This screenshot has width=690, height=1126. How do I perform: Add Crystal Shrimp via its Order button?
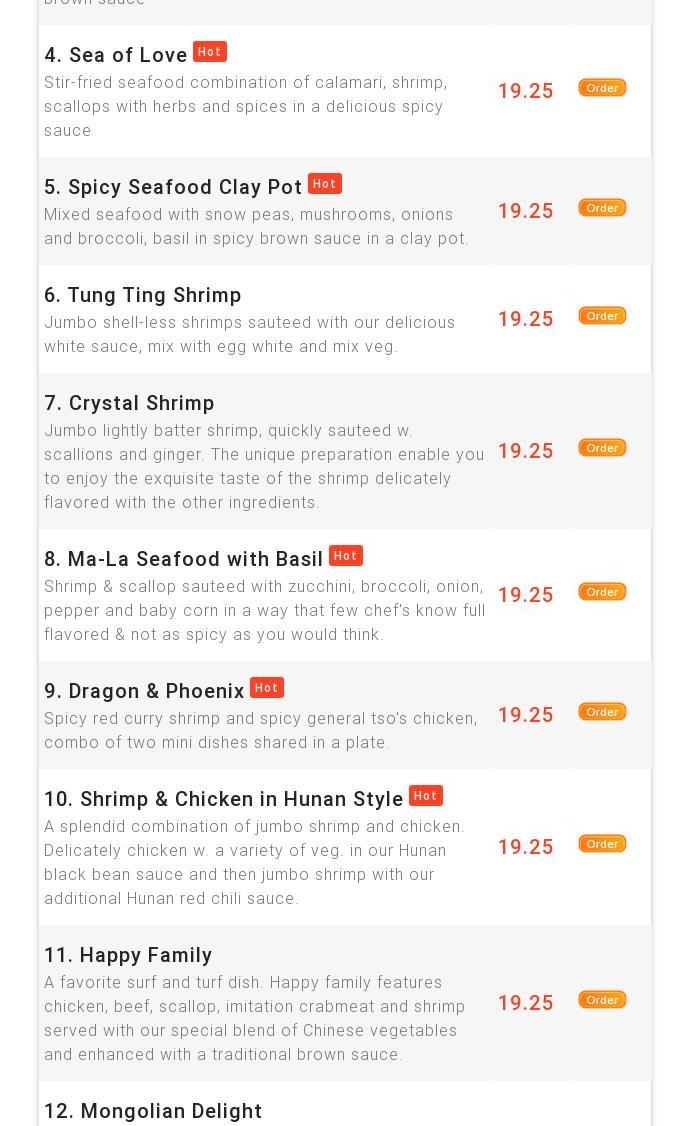602,448
